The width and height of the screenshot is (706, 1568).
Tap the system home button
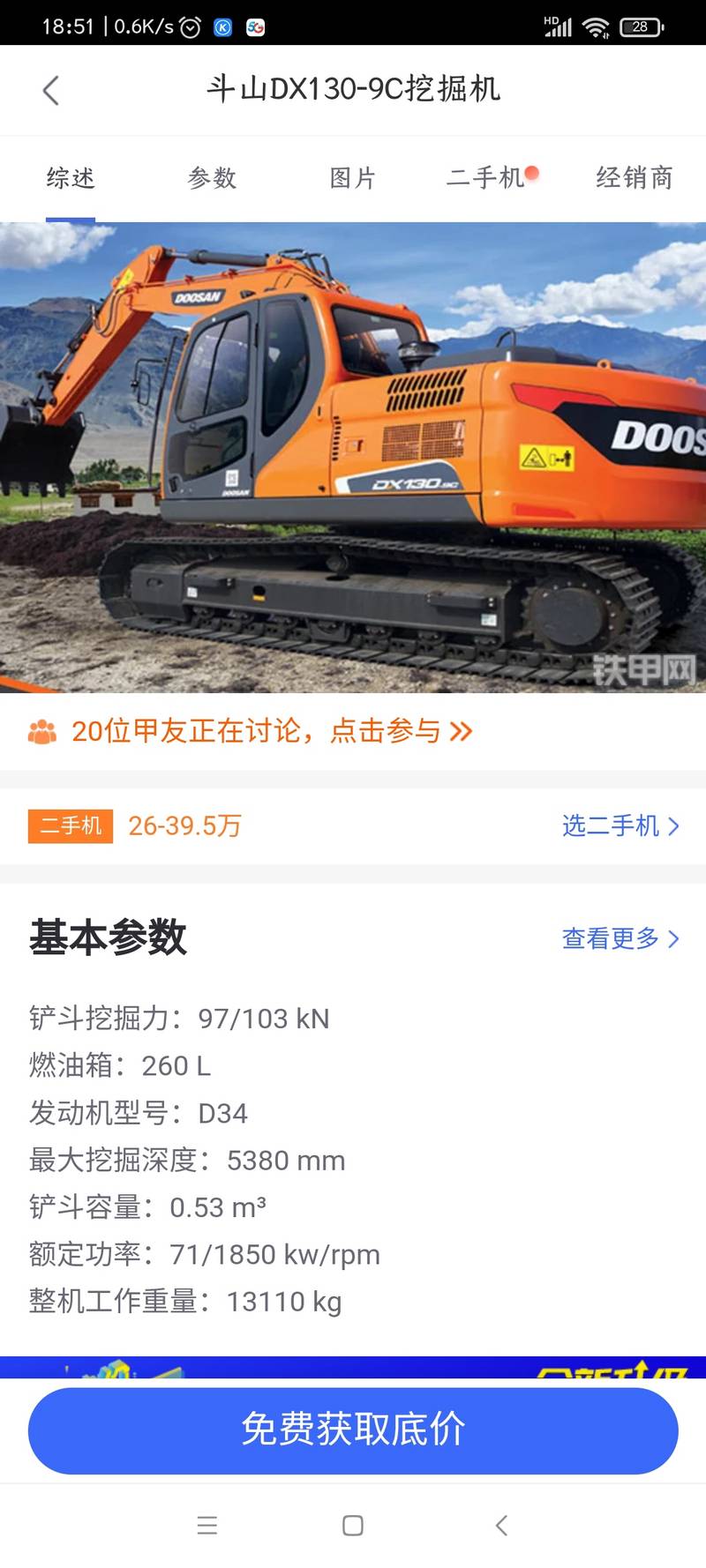(x=353, y=1526)
